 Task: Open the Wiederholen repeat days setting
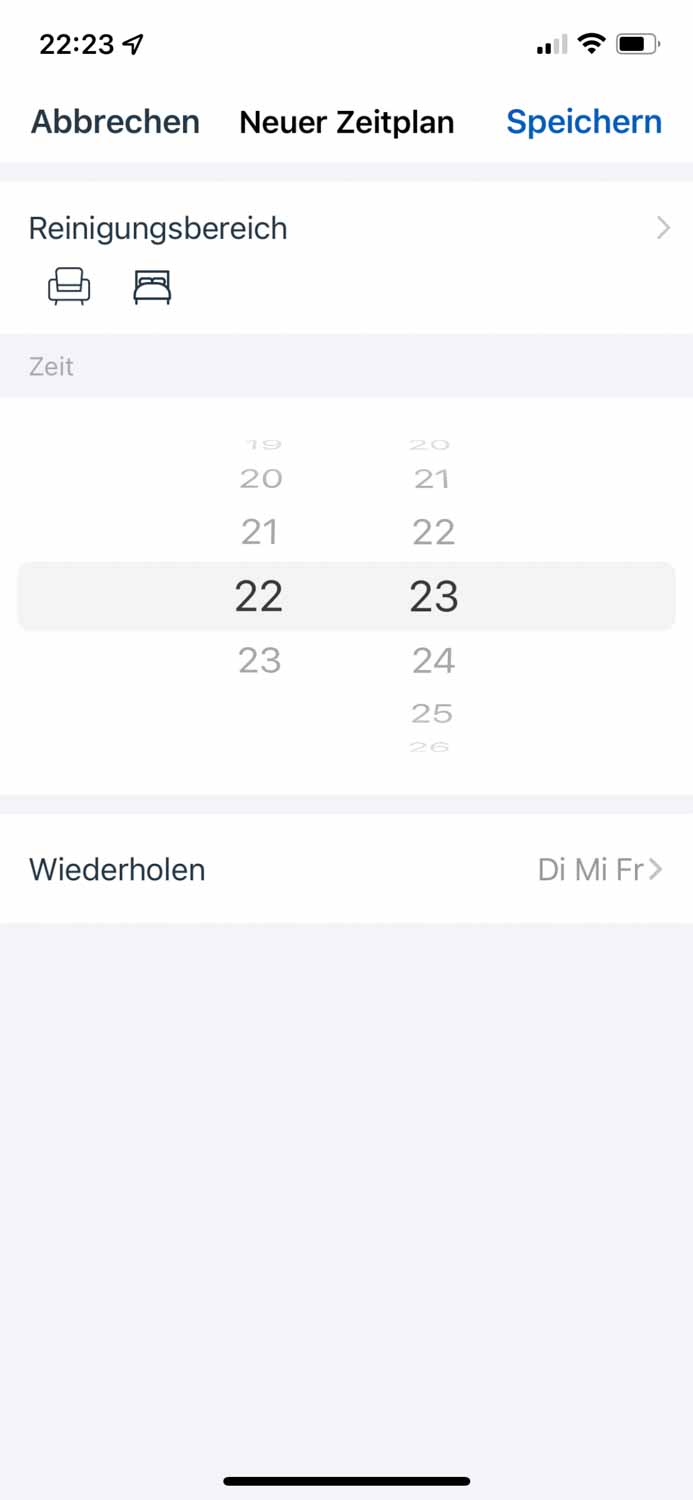tap(346, 869)
